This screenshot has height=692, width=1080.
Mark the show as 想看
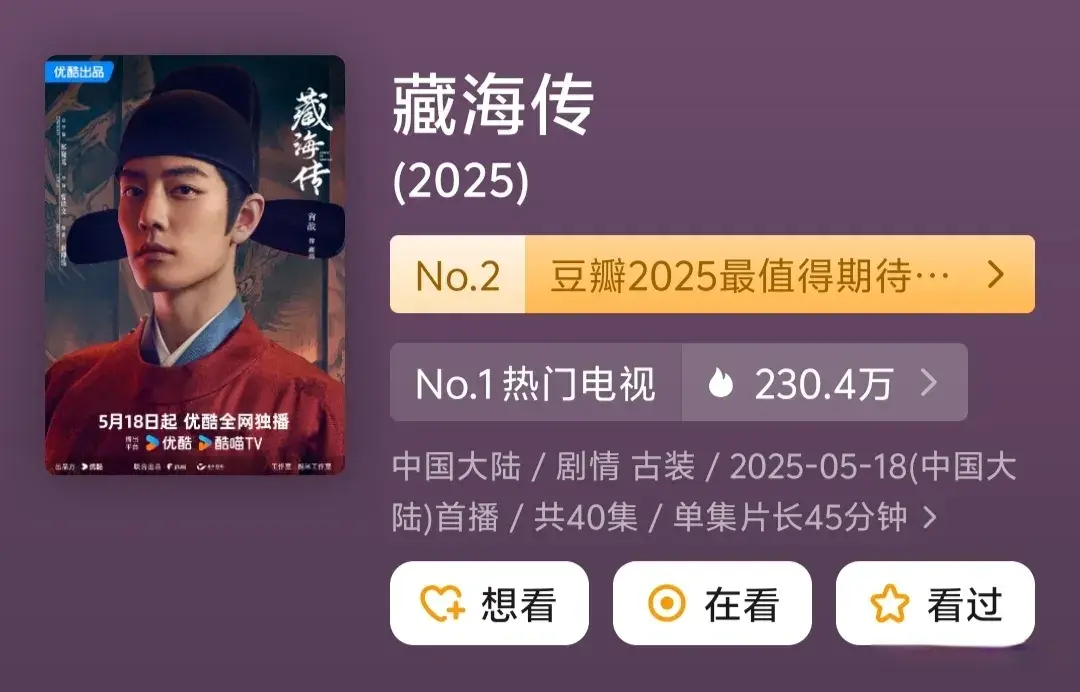click(488, 603)
